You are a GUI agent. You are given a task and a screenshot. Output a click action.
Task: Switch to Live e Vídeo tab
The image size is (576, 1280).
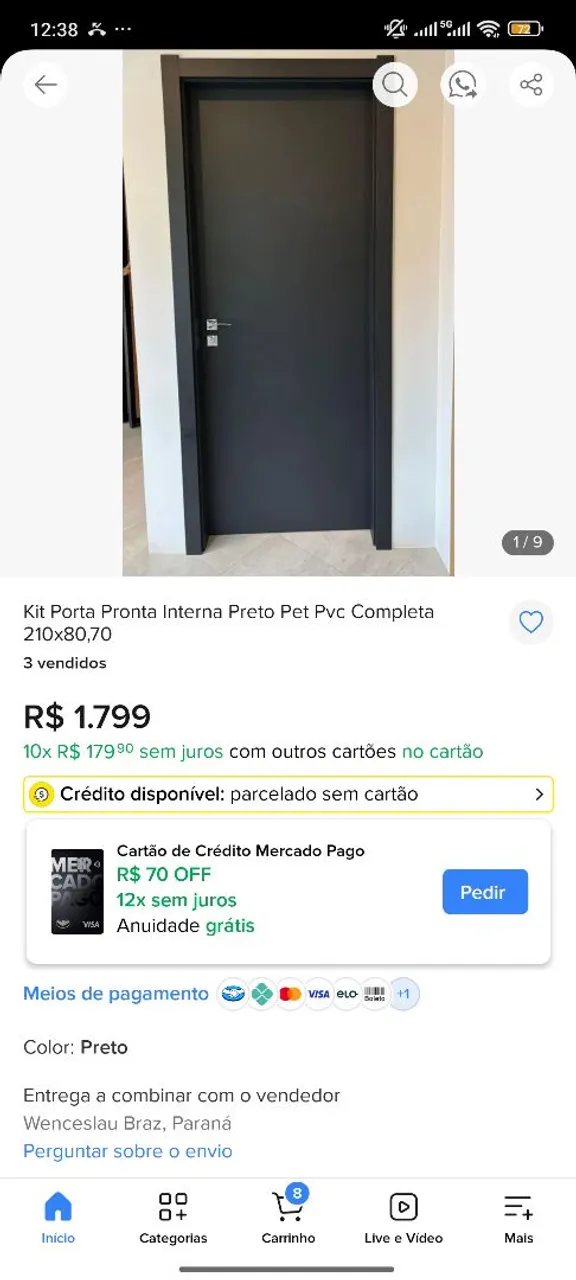pos(403,1218)
